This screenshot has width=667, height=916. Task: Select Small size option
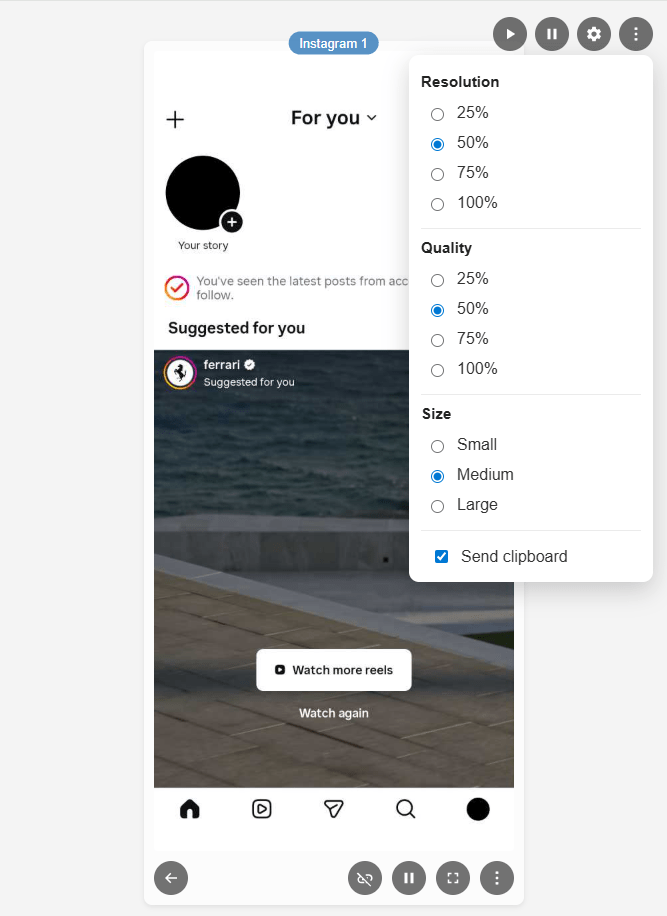(x=438, y=446)
